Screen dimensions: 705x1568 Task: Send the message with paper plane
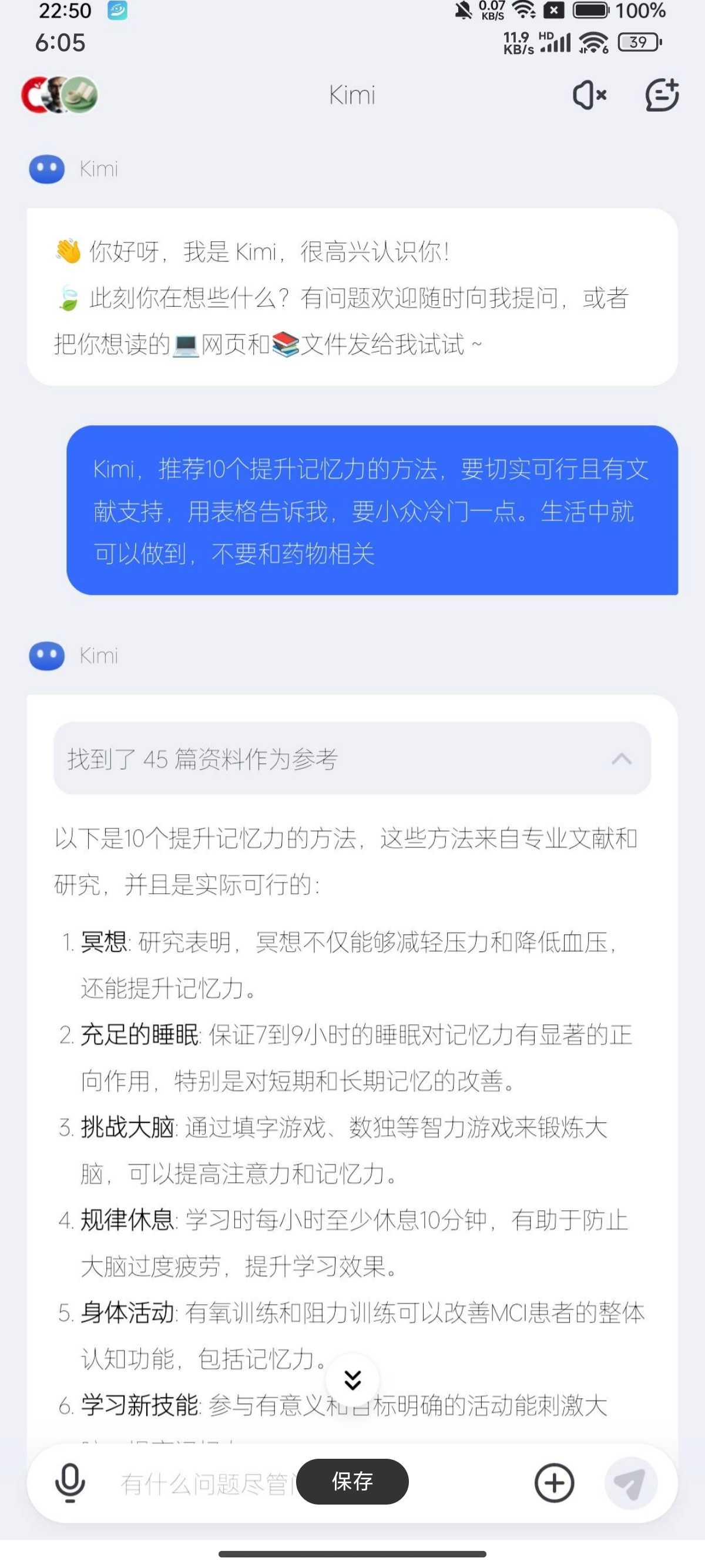pyautogui.click(x=630, y=1482)
